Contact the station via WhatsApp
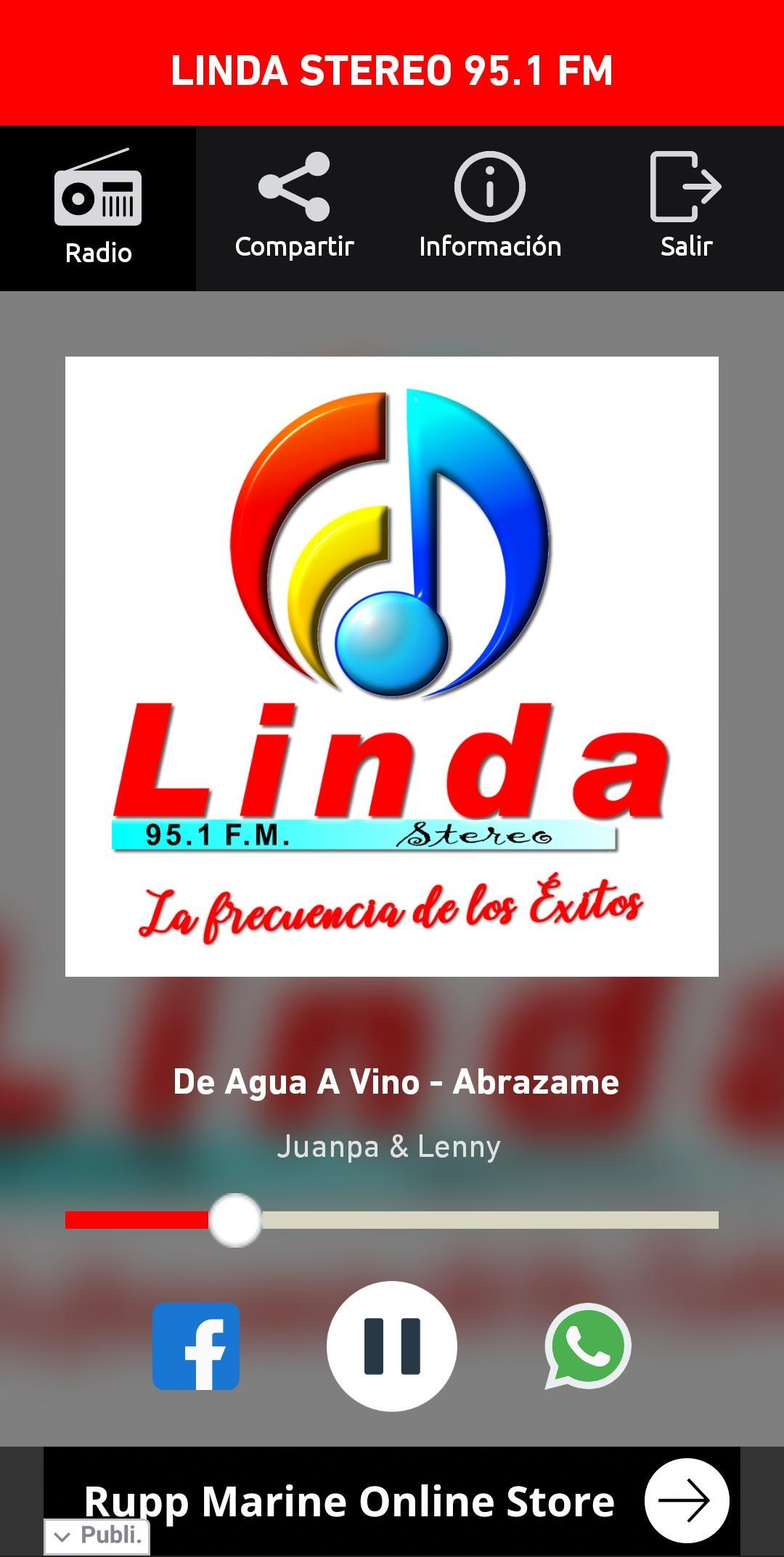The height and width of the screenshot is (1557, 784). pos(588,1346)
